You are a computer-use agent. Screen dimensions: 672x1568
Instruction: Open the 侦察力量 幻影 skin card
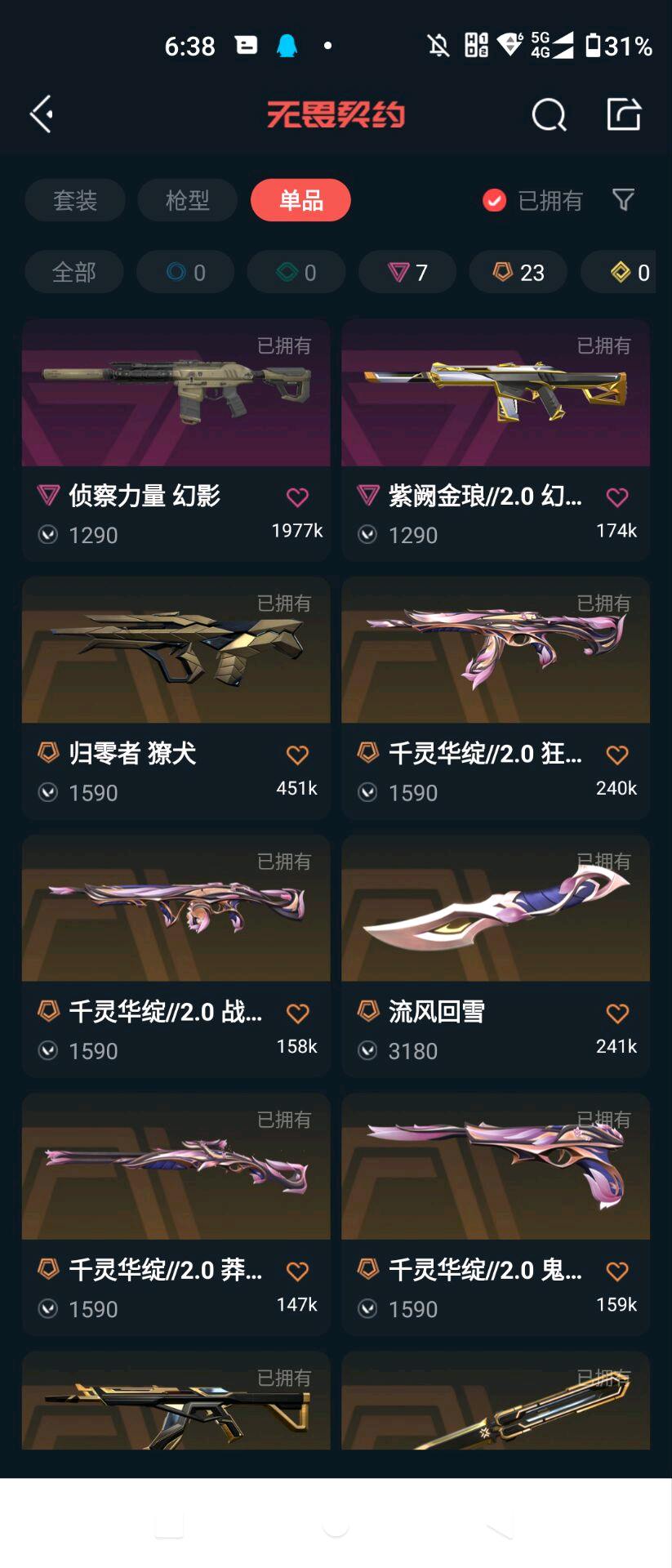tap(176, 439)
